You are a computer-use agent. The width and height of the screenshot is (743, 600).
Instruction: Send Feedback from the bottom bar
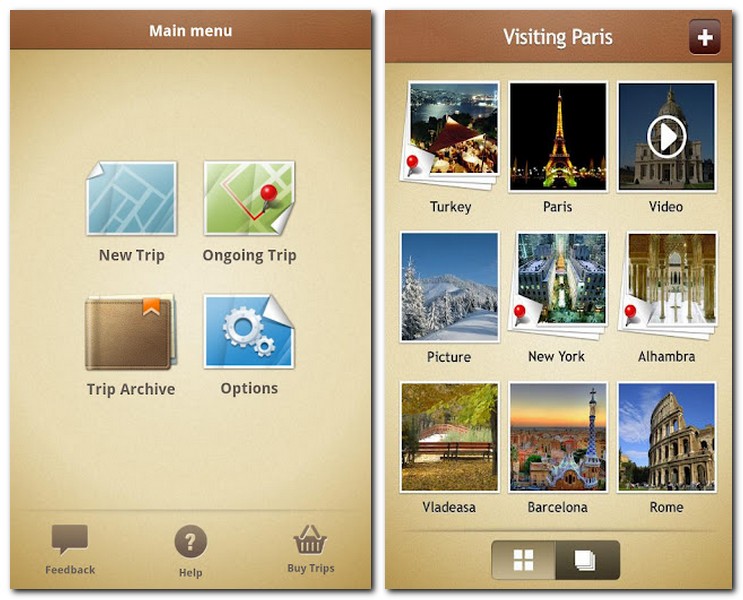pos(70,549)
